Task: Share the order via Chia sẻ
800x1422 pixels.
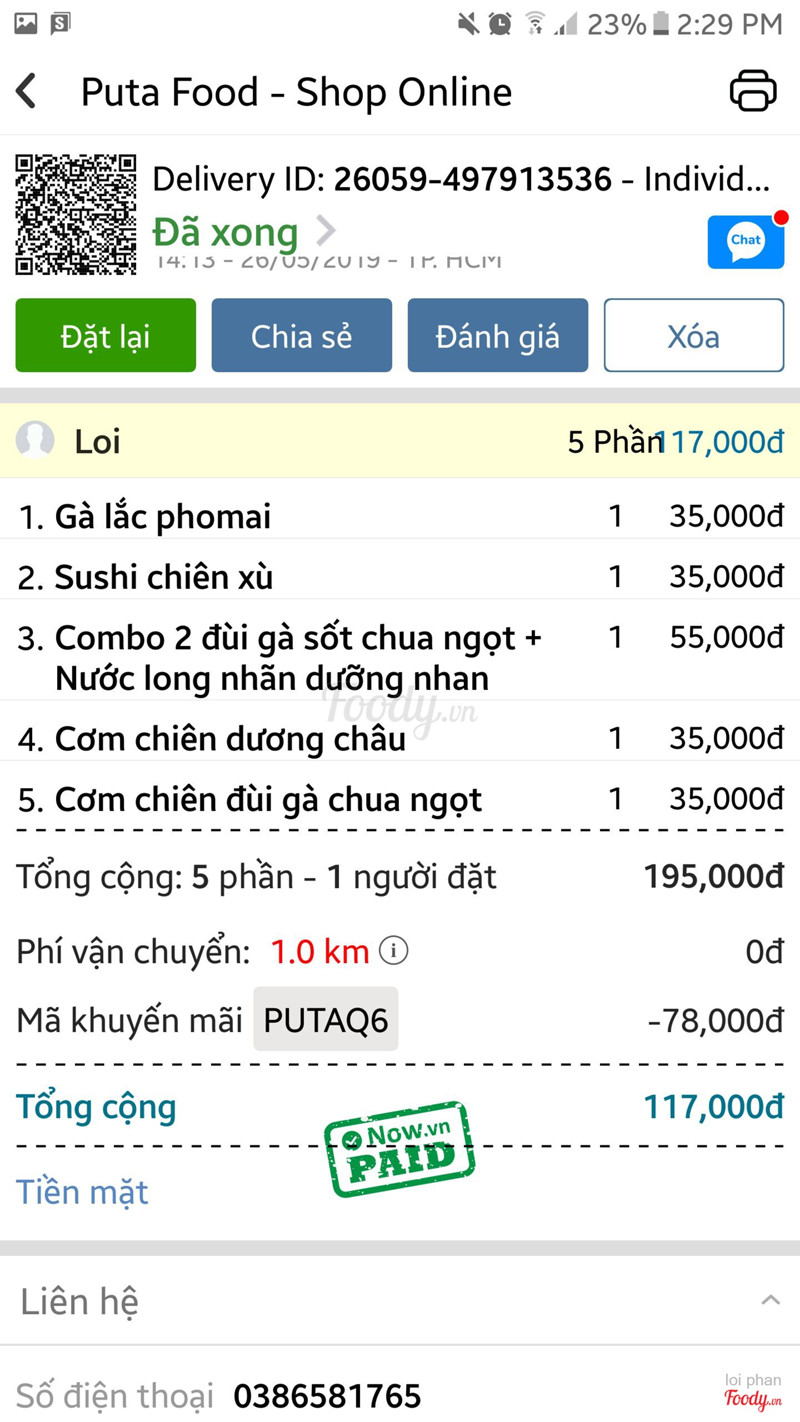Action: [301, 336]
